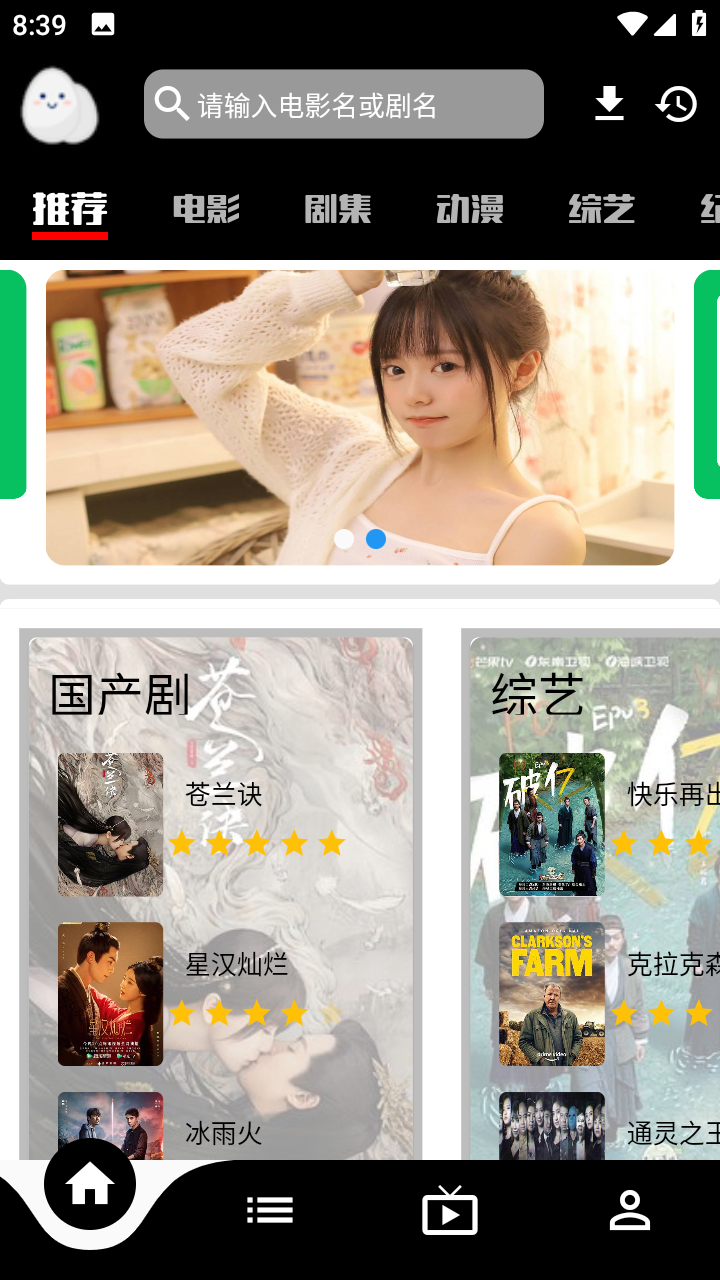Go to the home tab in bottom bar
The image size is (720, 1280).
(x=90, y=1185)
